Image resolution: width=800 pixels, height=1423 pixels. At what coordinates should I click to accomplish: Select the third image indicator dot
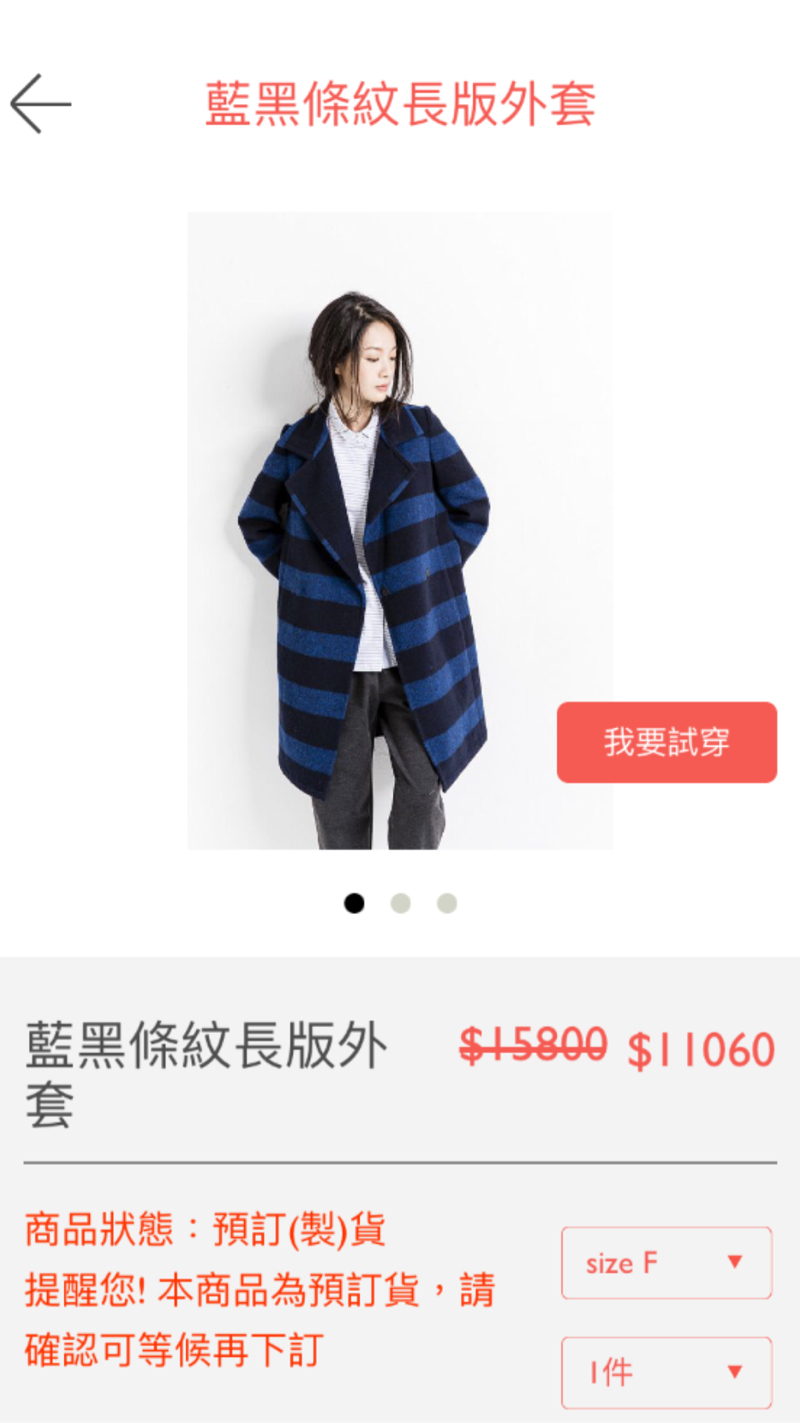pos(447,904)
